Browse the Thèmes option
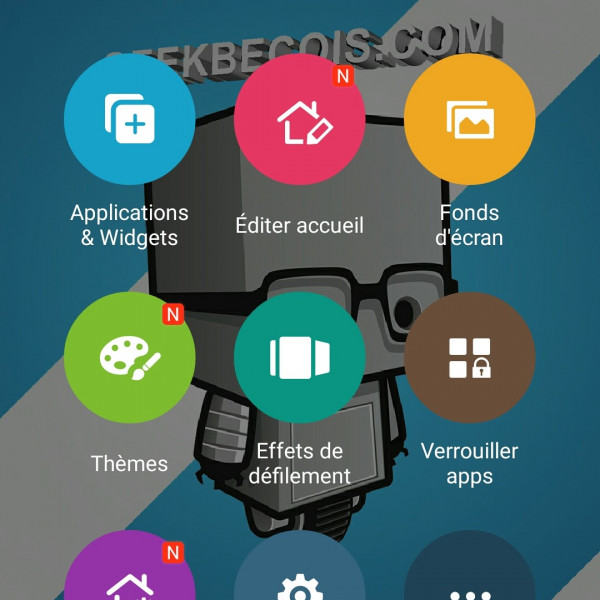This screenshot has width=600, height=600. point(129,358)
